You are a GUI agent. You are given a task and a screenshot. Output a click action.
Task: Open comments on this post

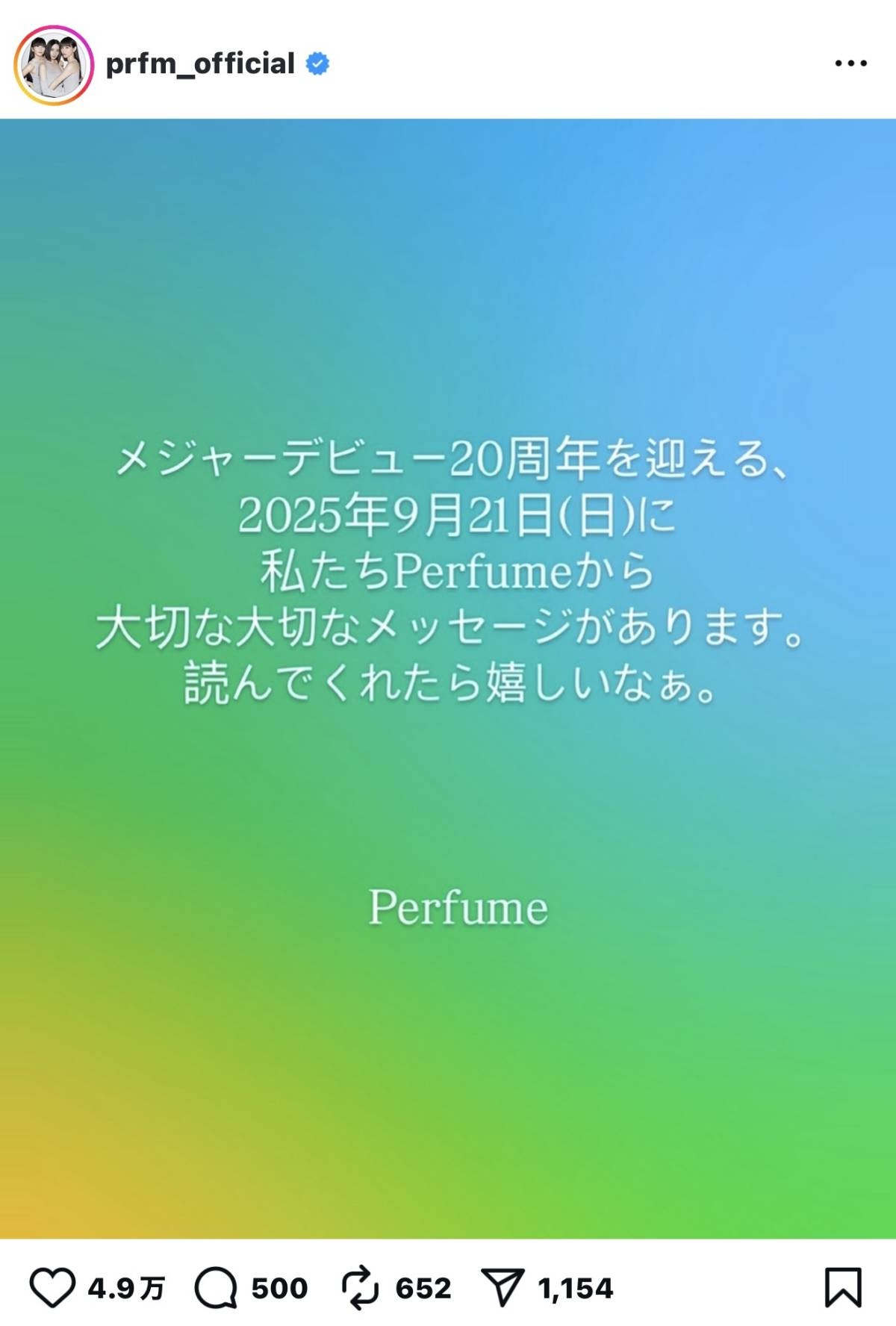click(x=215, y=1287)
